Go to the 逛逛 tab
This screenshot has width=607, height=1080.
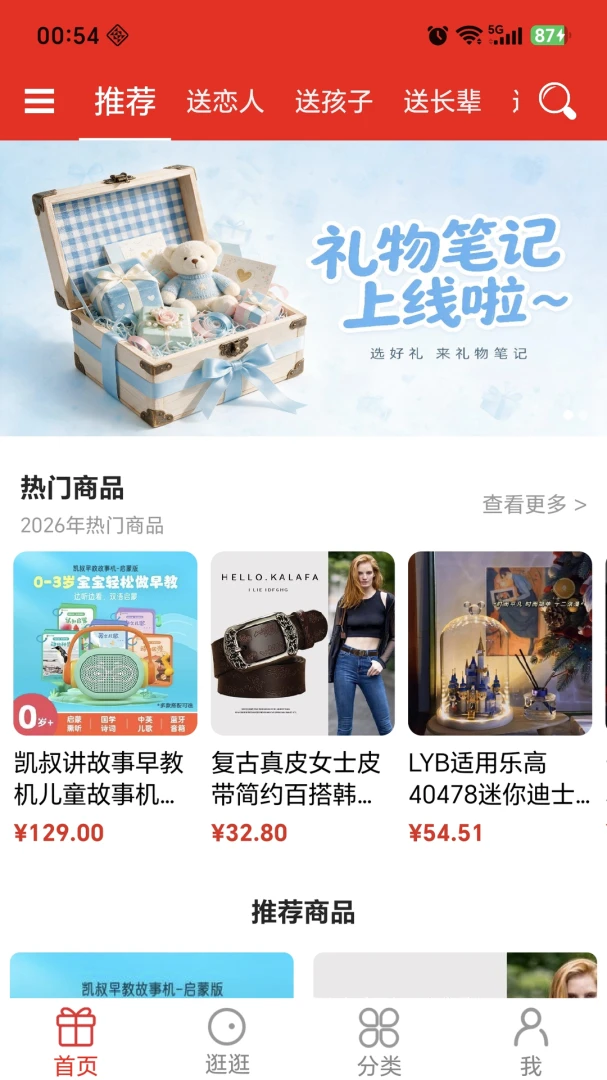click(227, 1041)
